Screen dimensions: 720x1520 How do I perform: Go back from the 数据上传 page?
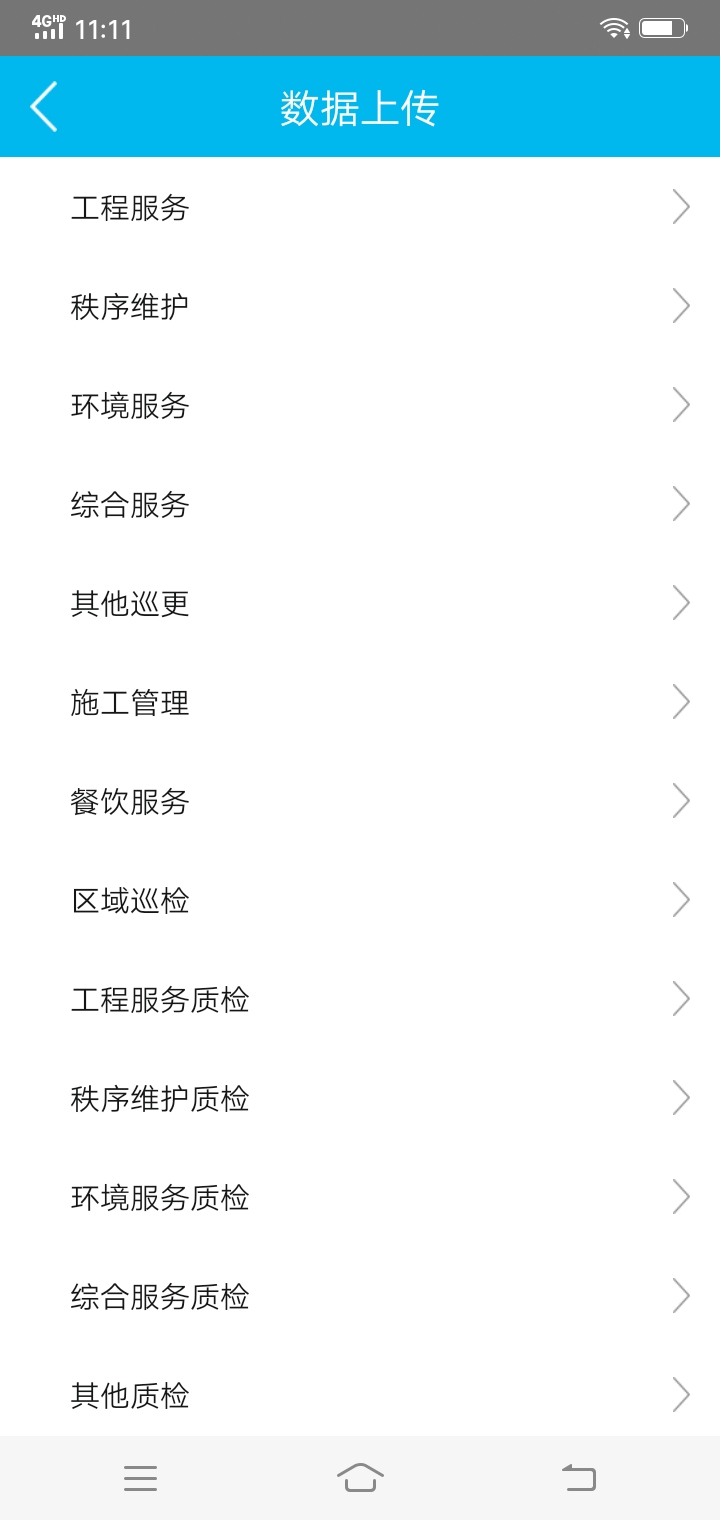(44, 107)
